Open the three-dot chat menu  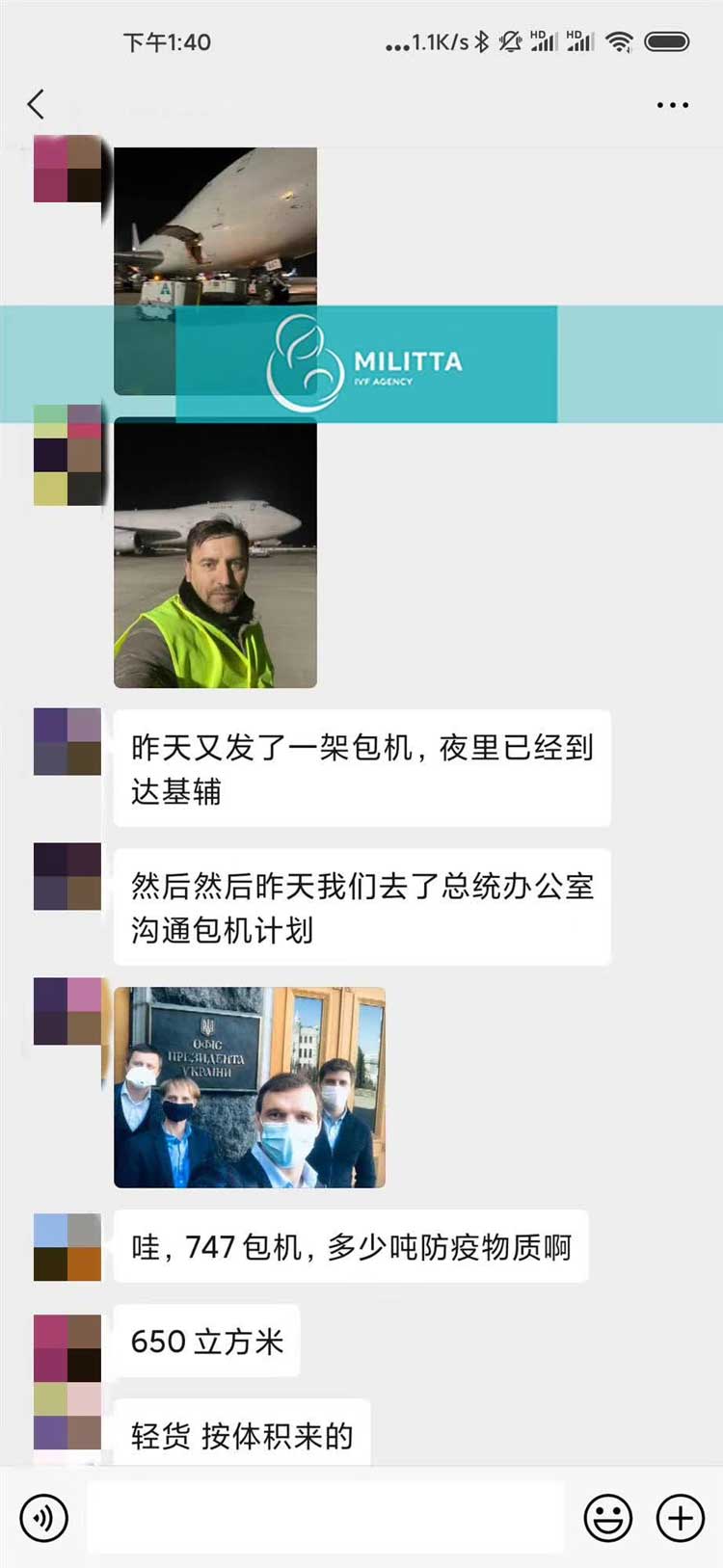coord(672,104)
